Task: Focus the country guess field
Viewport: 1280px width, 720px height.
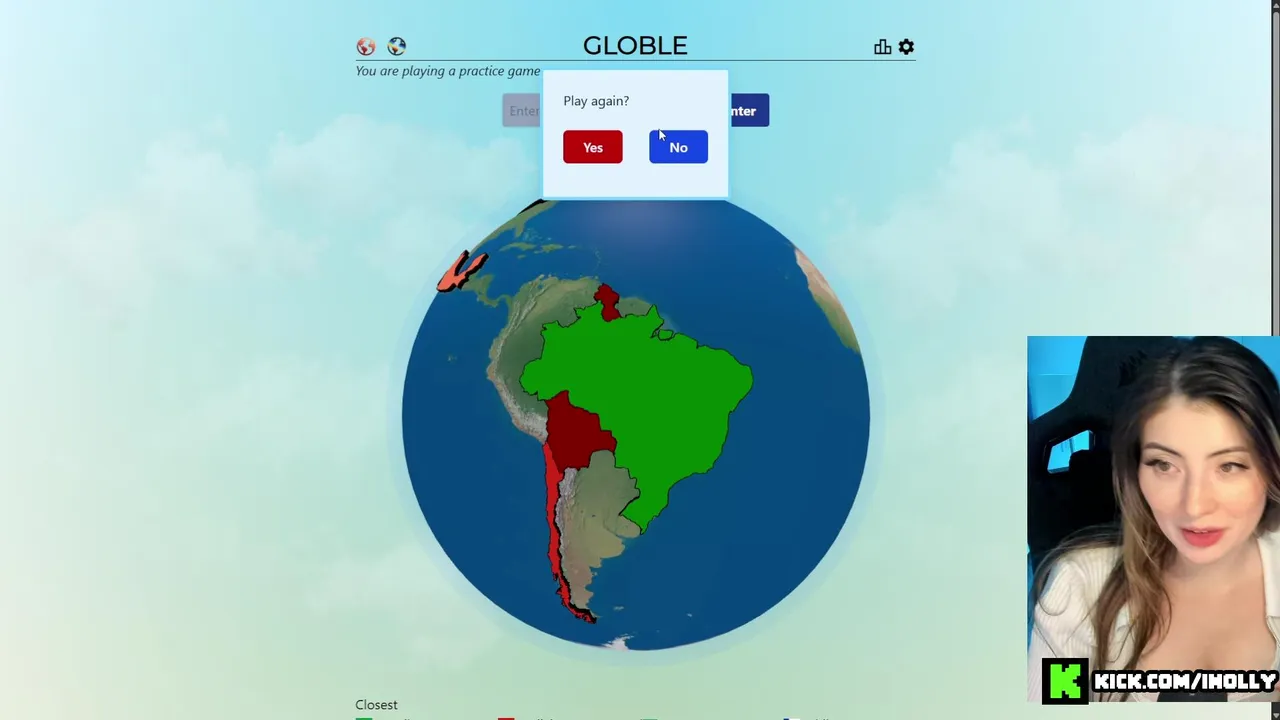Action: coord(522,111)
